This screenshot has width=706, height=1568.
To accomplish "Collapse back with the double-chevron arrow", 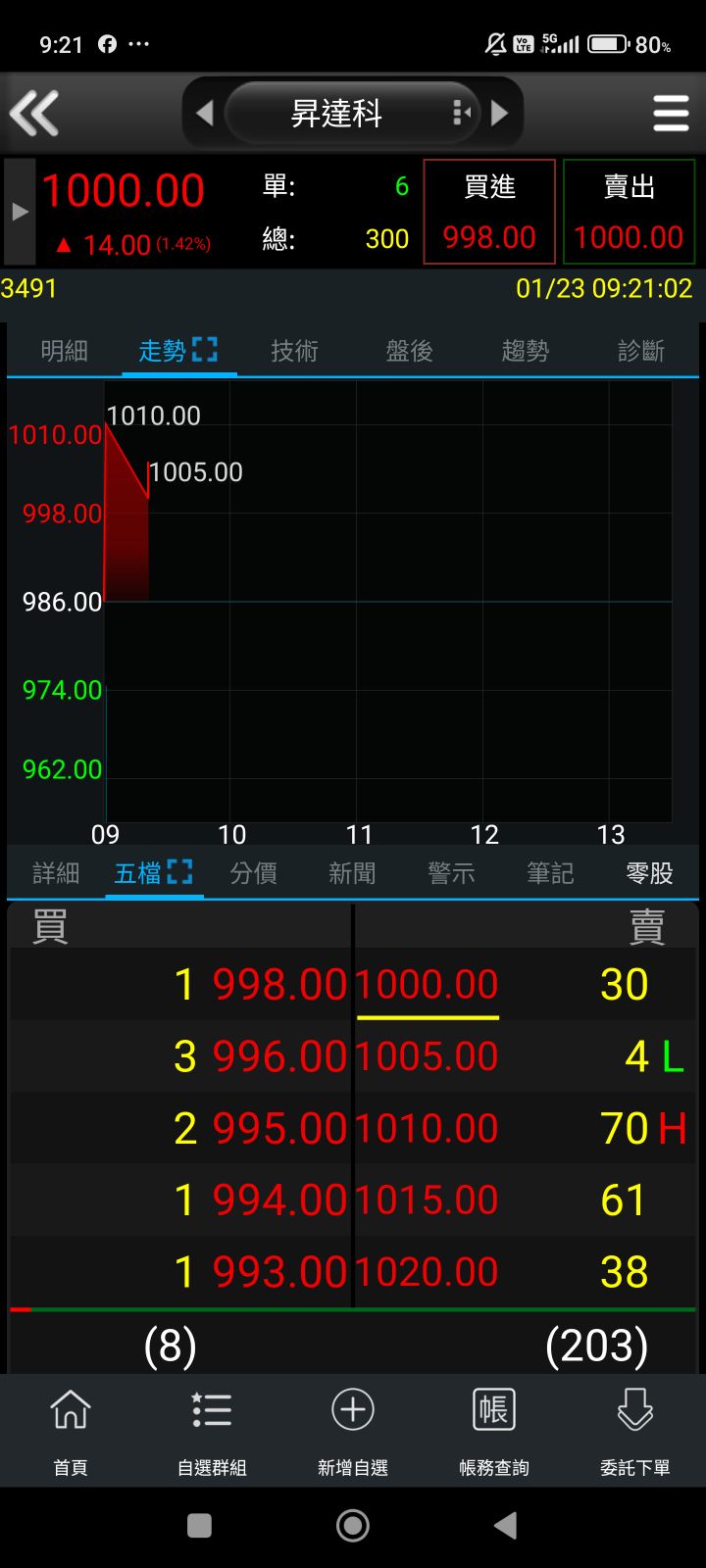I will click(x=37, y=113).
